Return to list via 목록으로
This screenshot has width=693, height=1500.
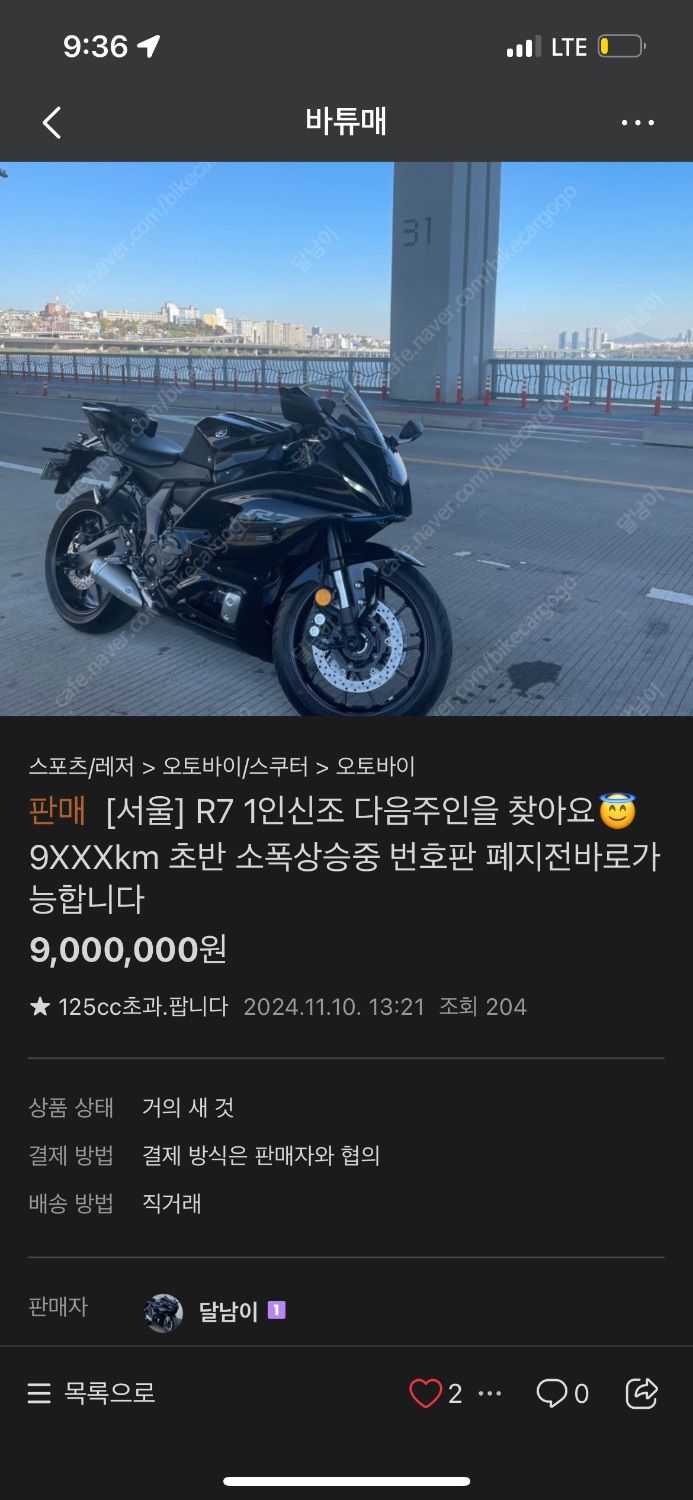[92, 1393]
